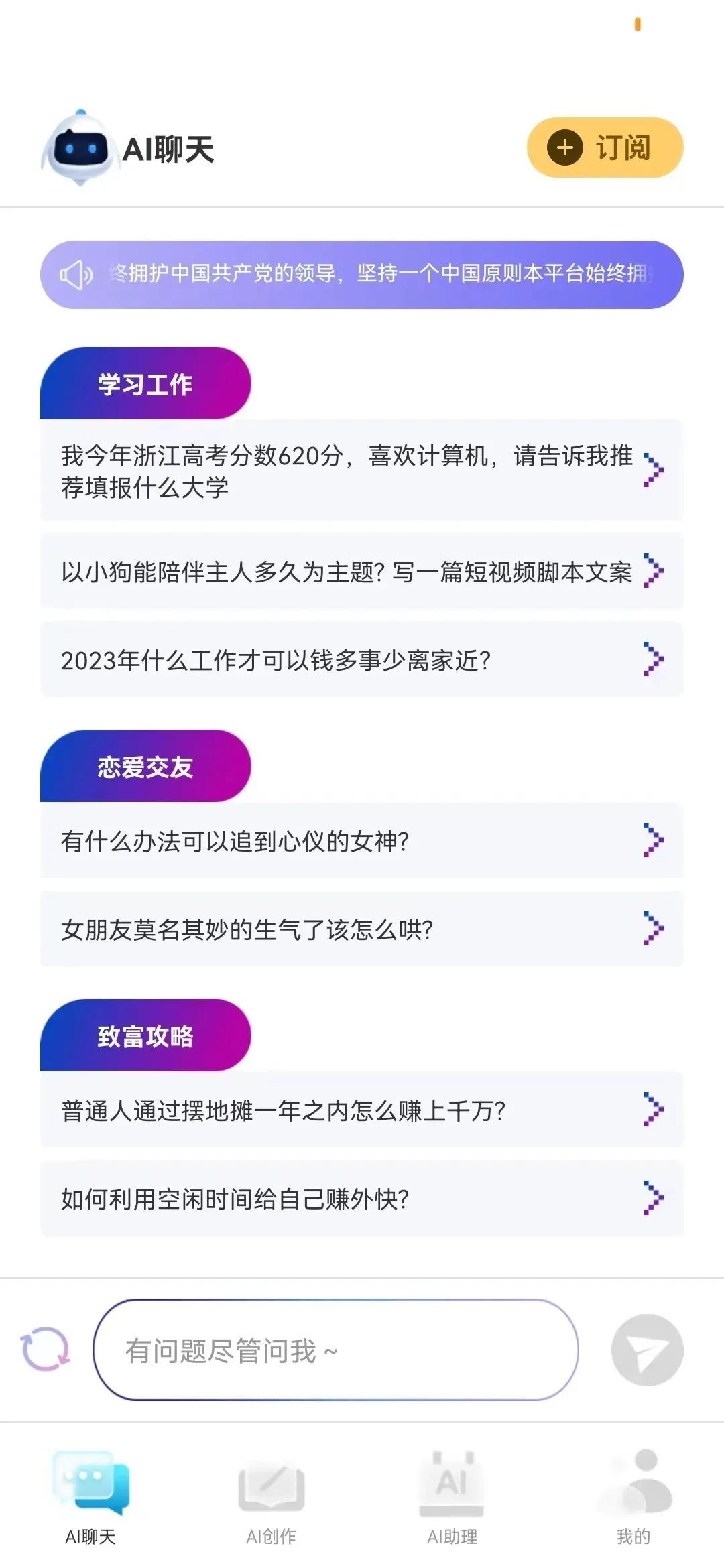
Task: Ask the 2023年什么工作 question
Action: click(x=362, y=659)
